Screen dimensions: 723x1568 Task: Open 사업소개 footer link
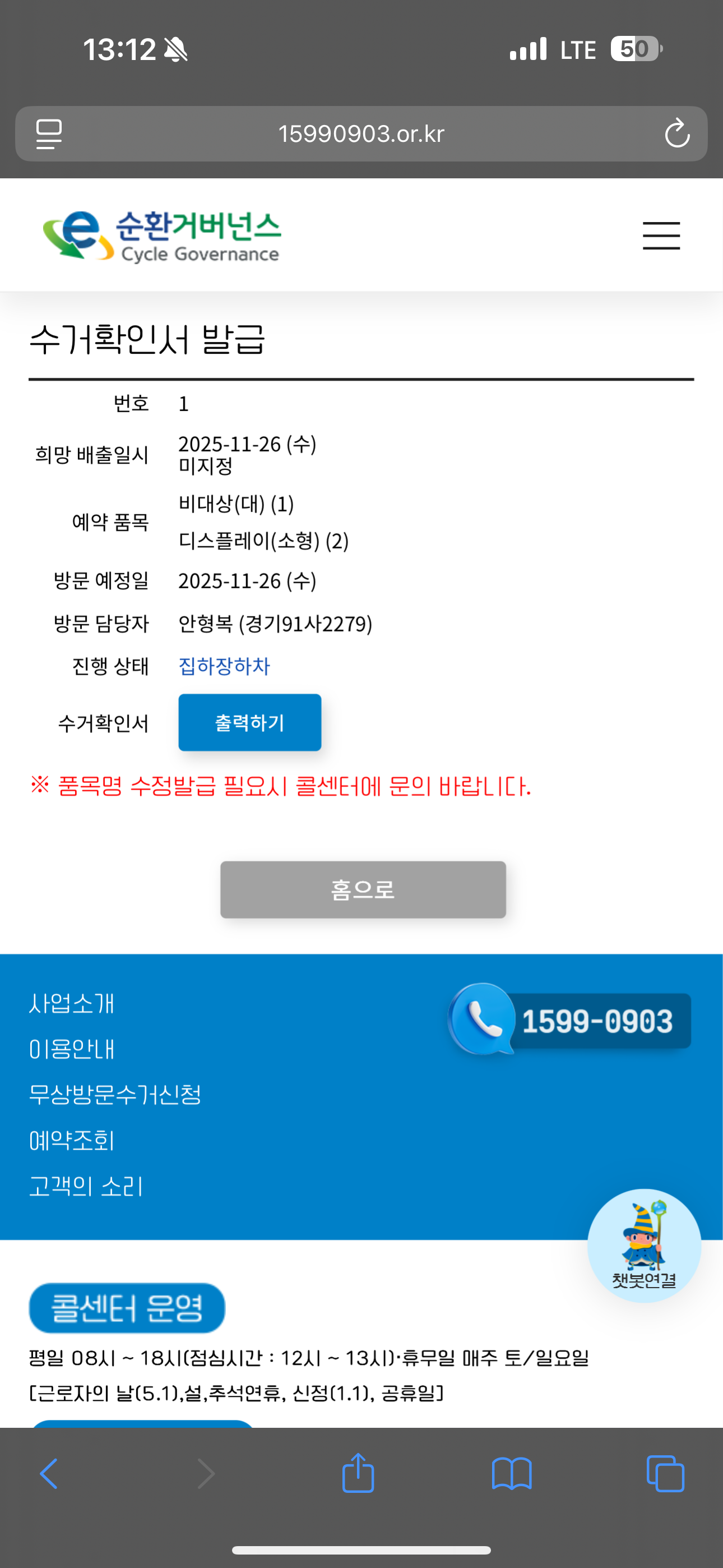pos(72,1003)
